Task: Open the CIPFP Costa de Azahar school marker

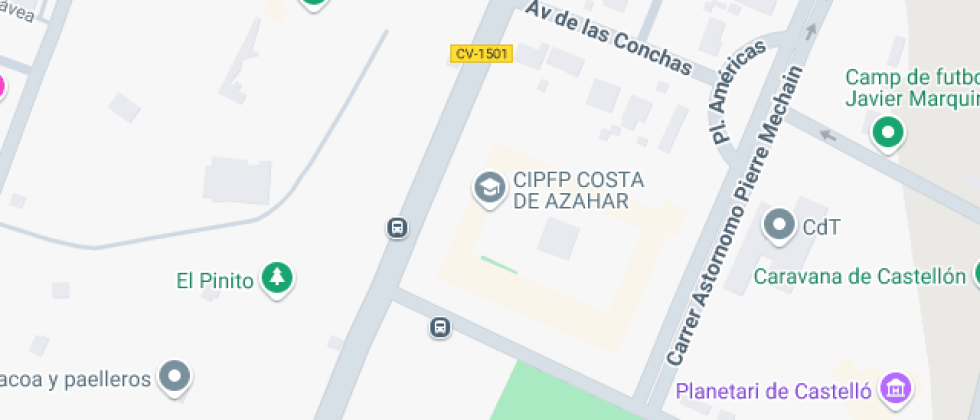Action: [489, 188]
